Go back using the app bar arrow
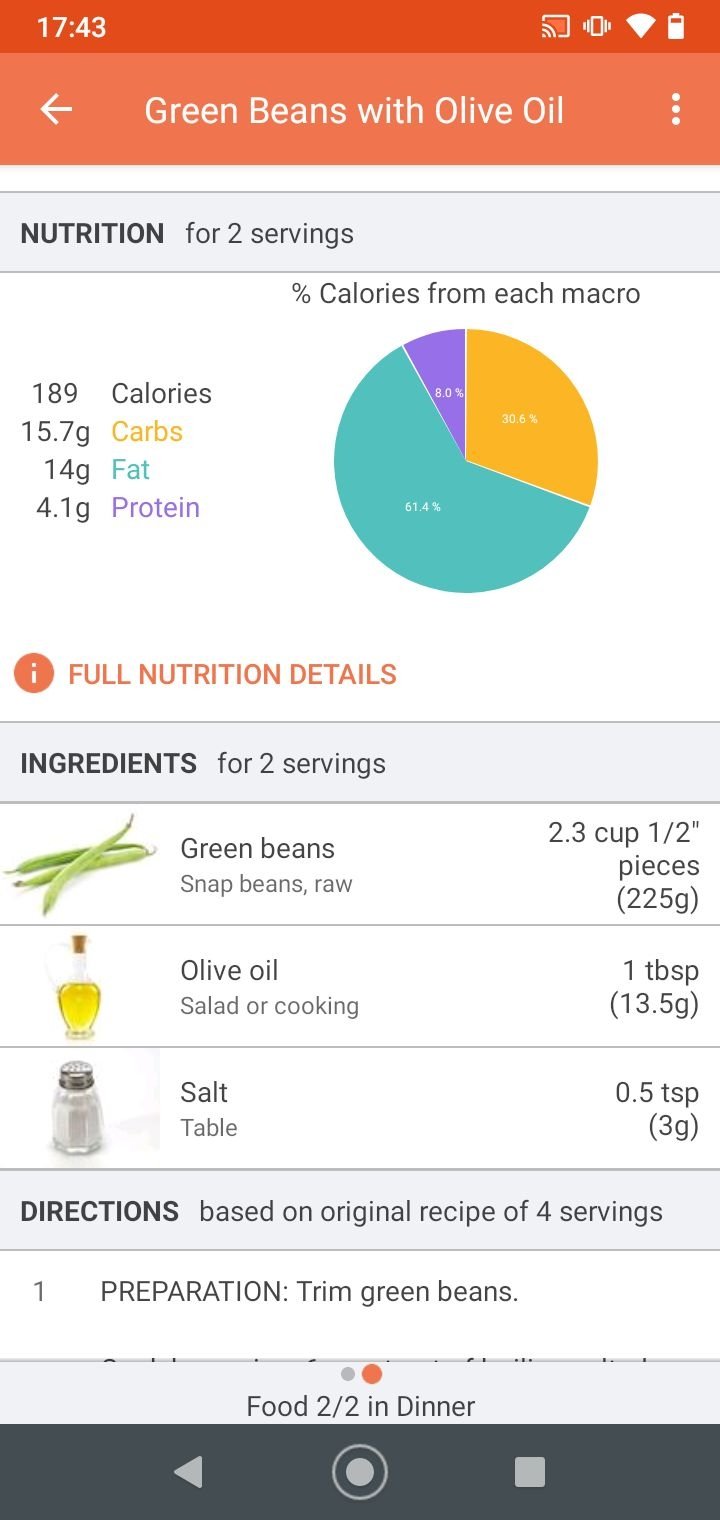The width and height of the screenshot is (720, 1520). coord(56,110)
